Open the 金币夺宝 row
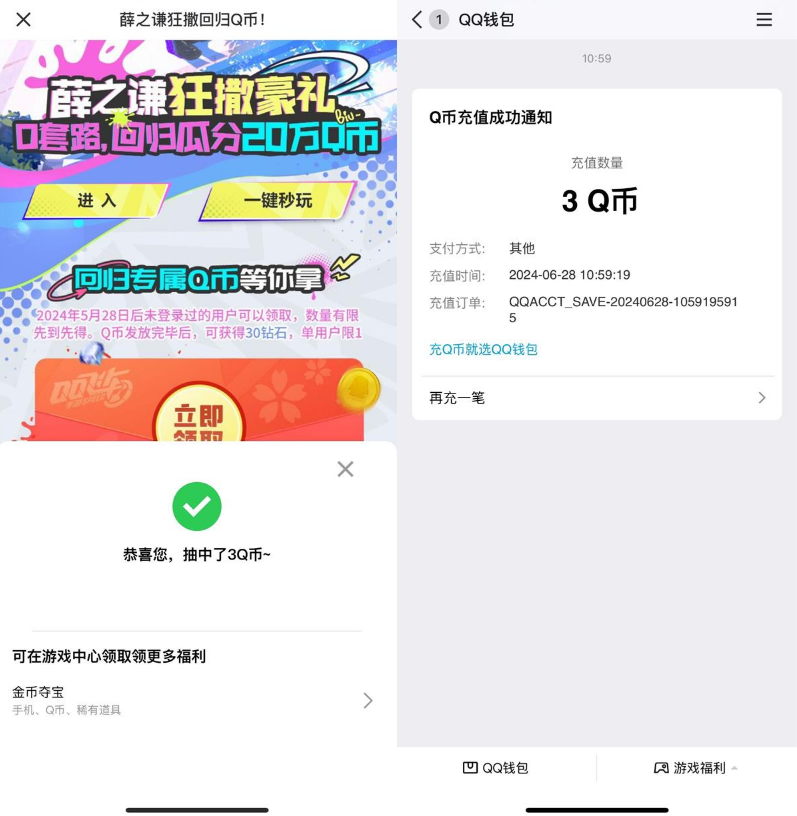Screen dimensions: 797x816 [x=197, y=700]
